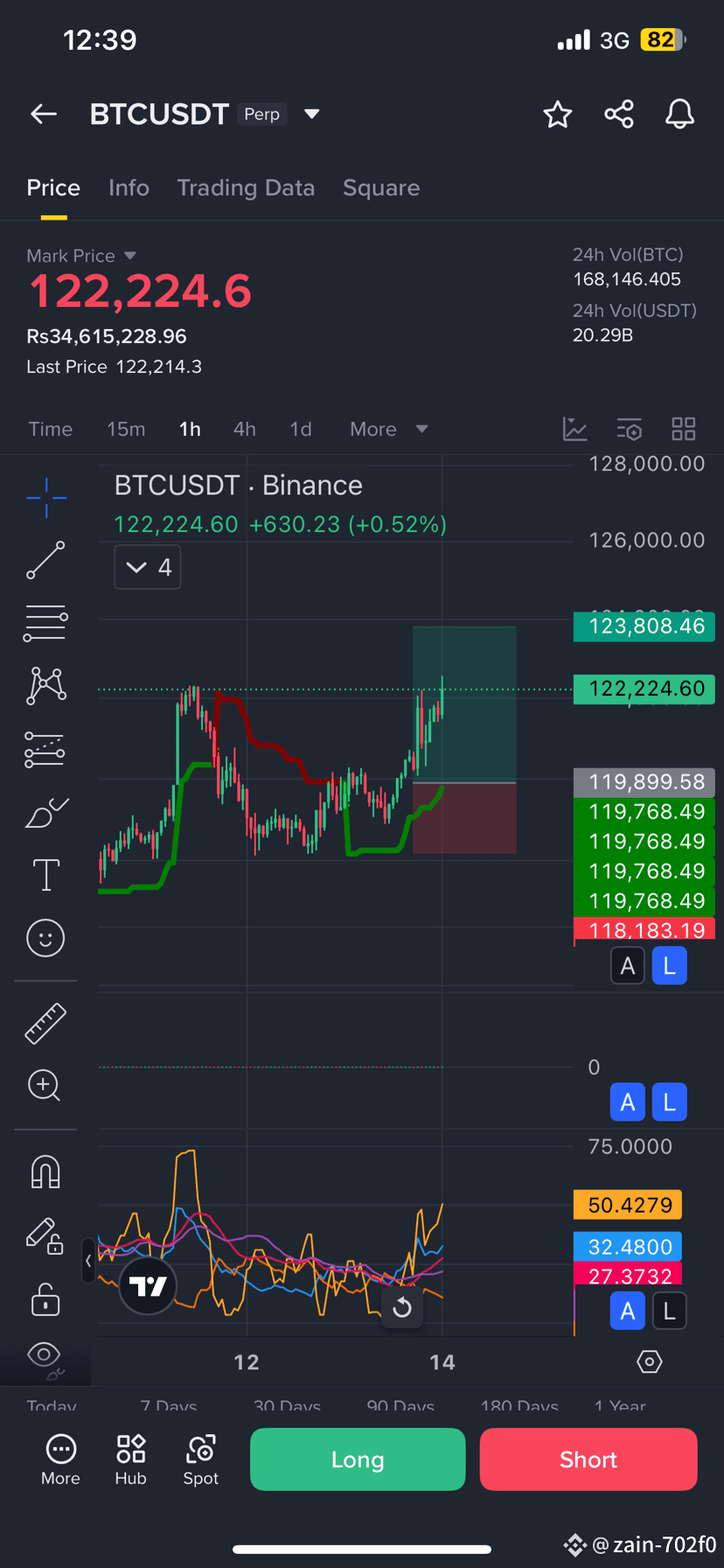Open the Short order button
Screen dimensions: 724x1568
point(588,1459)
